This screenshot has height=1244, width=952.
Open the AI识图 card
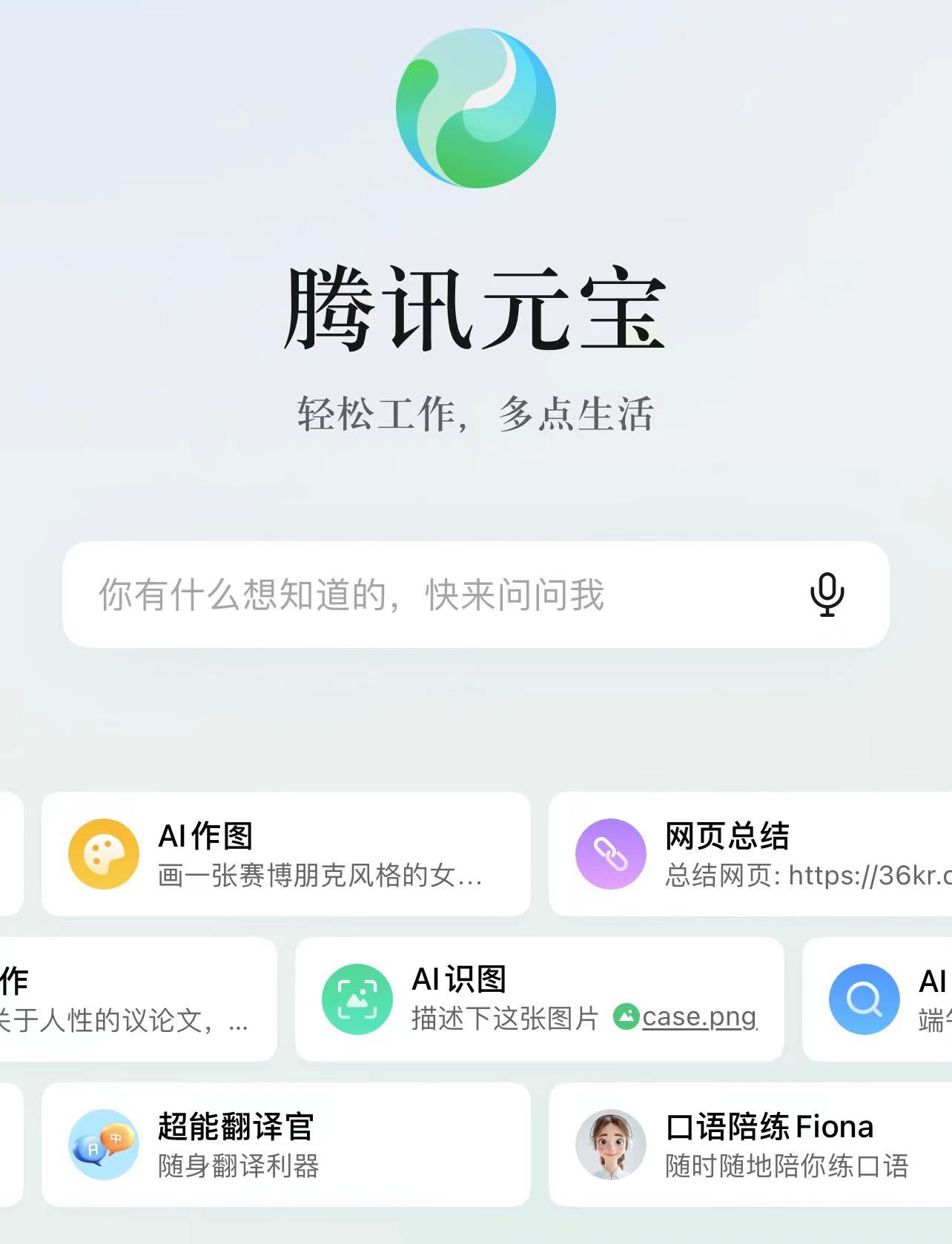pos(539,999)
